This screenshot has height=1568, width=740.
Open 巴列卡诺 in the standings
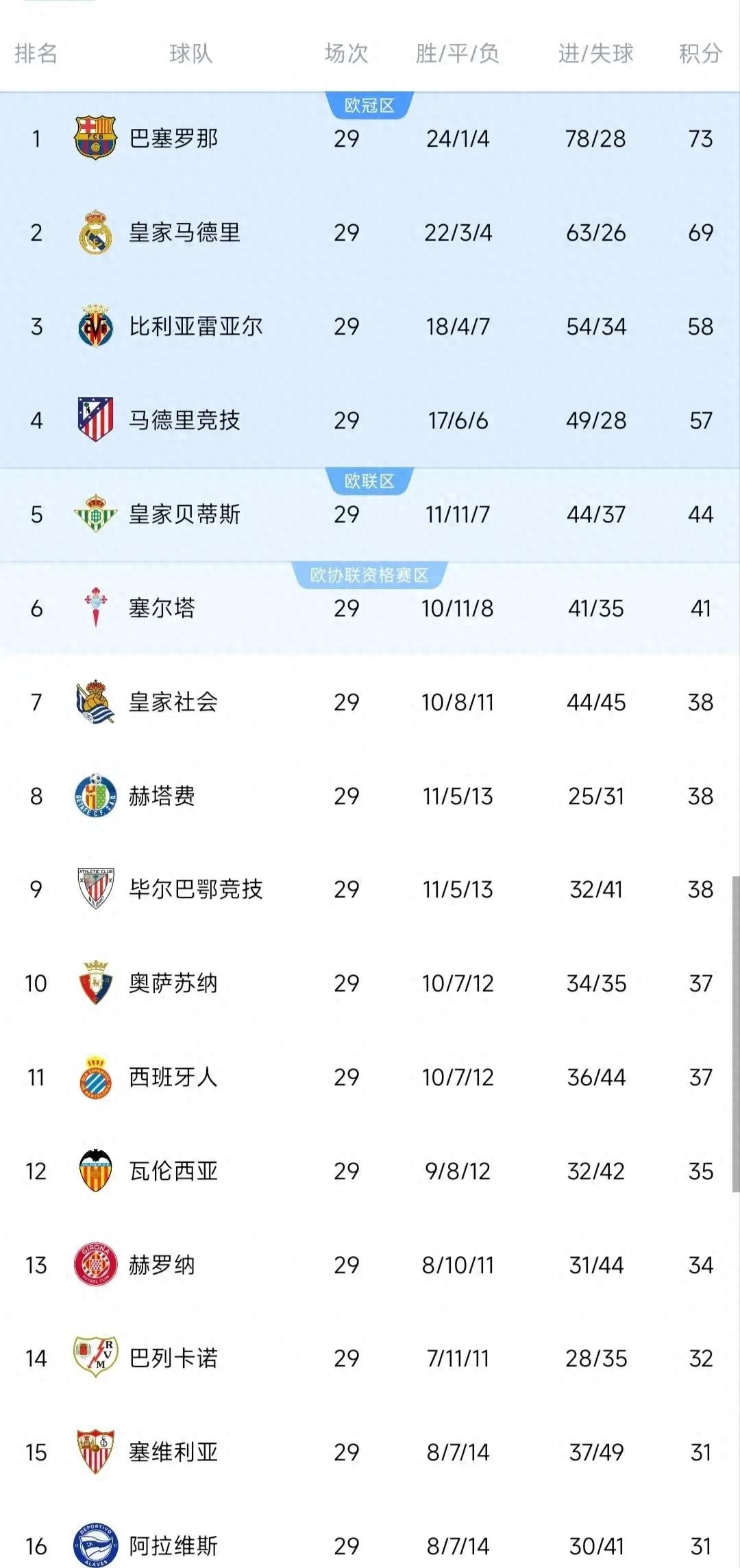point(174,1358)
